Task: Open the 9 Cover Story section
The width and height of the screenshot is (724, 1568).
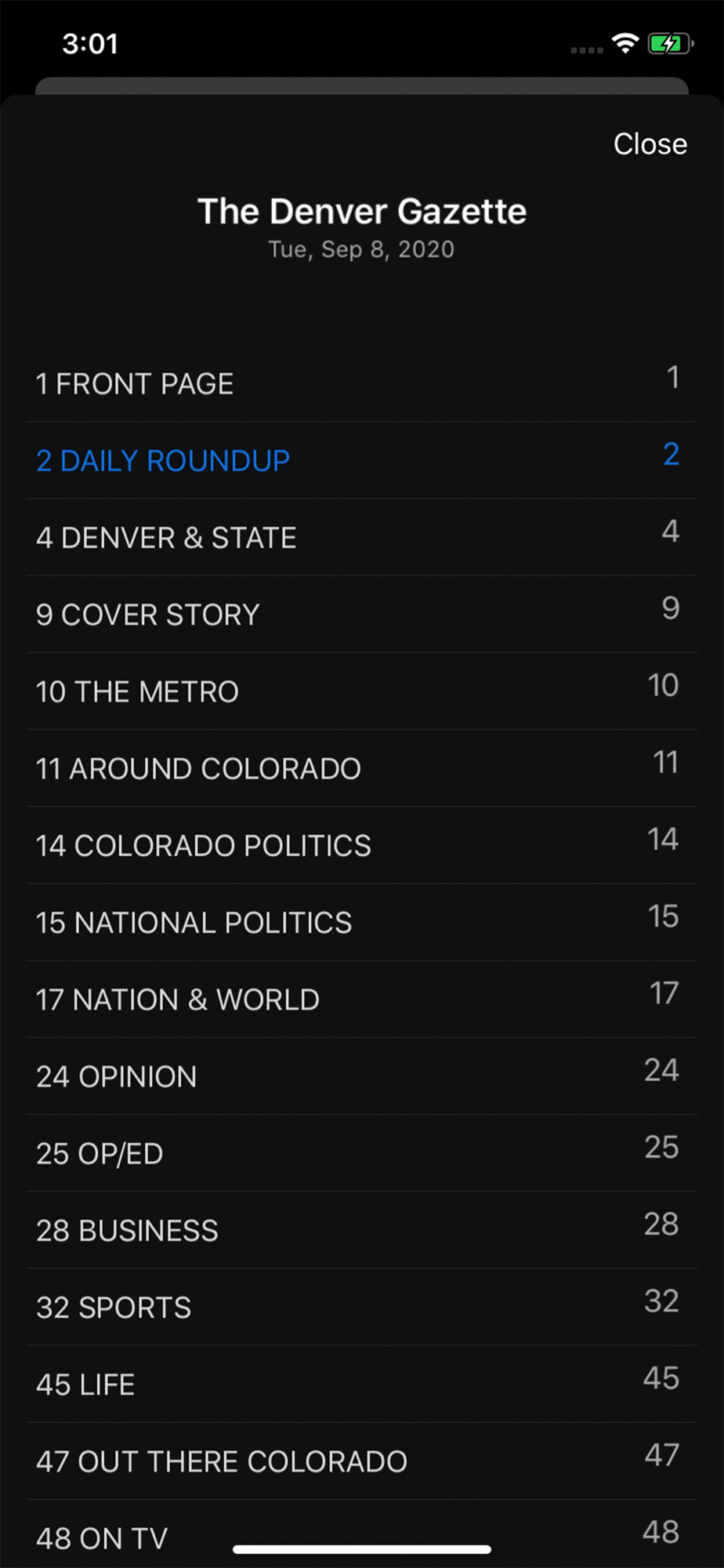Action: 362,615
